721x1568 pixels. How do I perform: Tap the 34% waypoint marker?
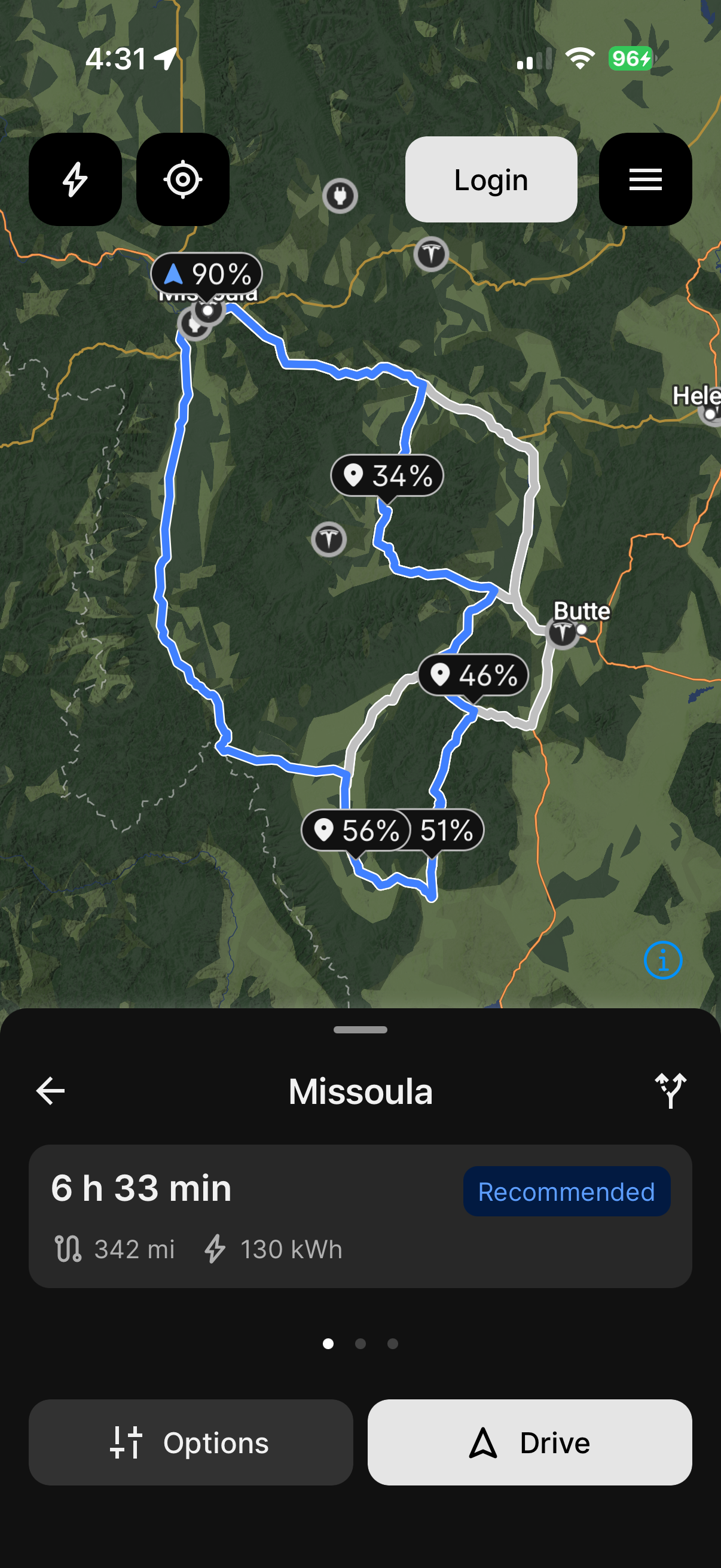pyautogui.click(x=387, y=476)
